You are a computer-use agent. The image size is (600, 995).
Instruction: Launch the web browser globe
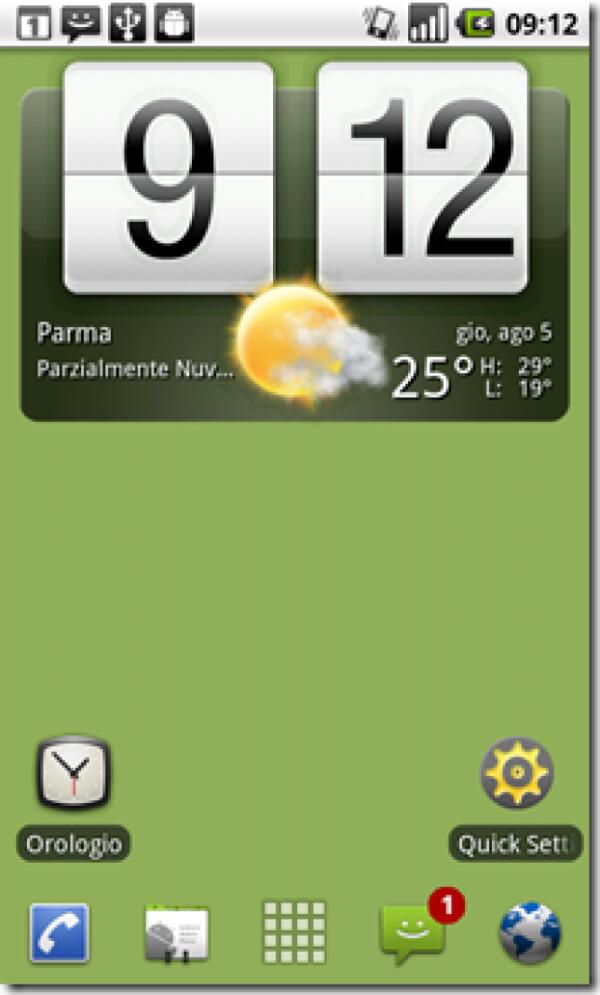click(529, 932)
